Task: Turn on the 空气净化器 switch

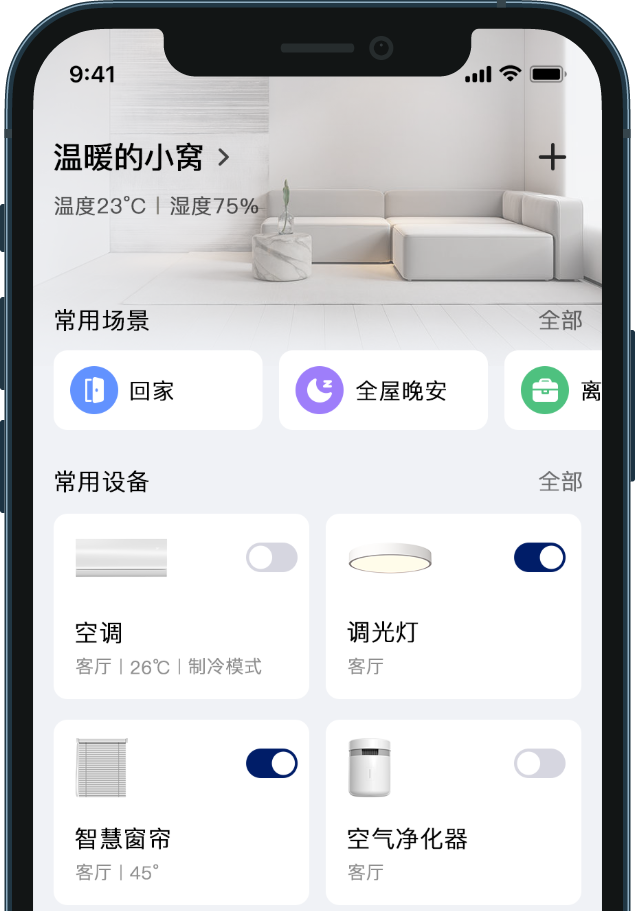Action: pyautogui.click(x=539, y=763)
